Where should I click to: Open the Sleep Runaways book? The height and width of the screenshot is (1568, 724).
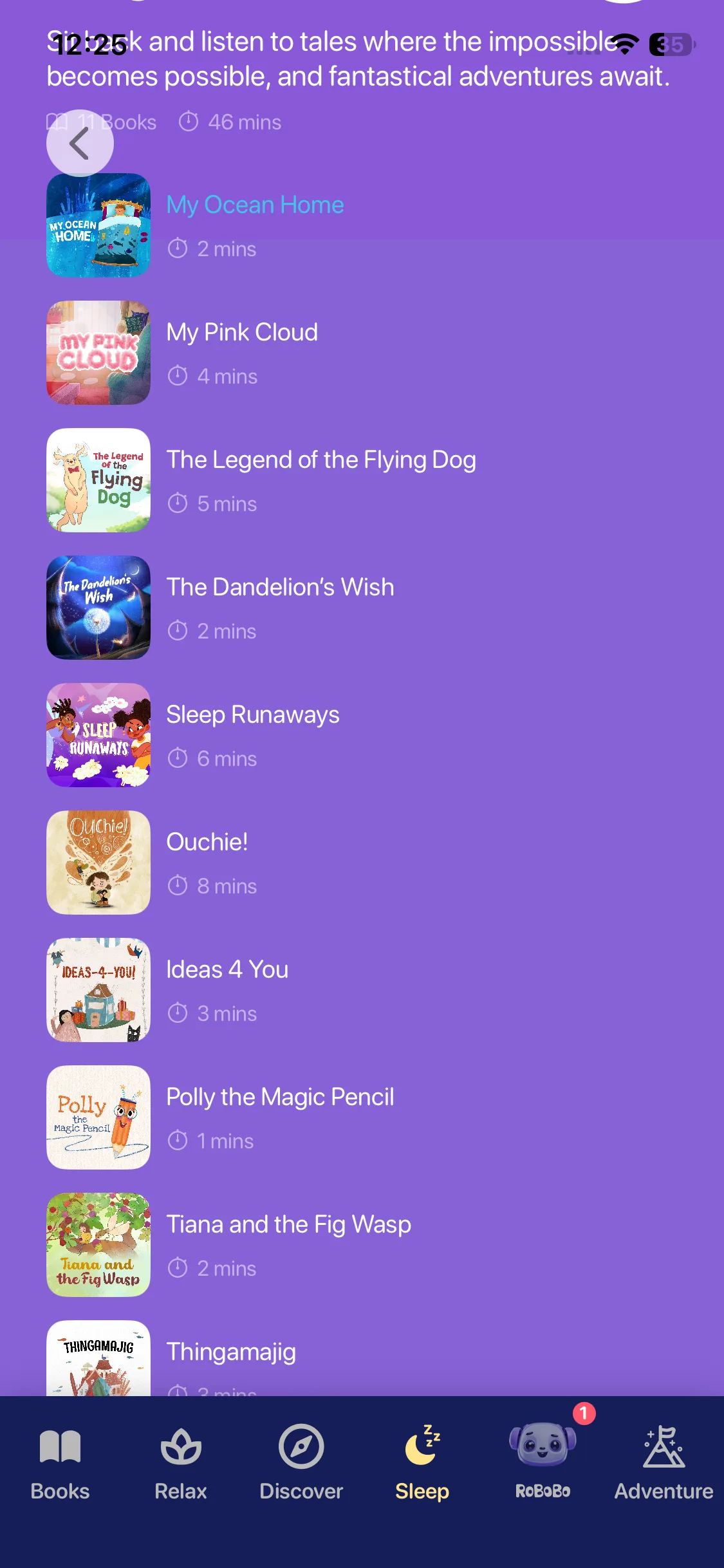pyautogui.click(x=252, y=734)
